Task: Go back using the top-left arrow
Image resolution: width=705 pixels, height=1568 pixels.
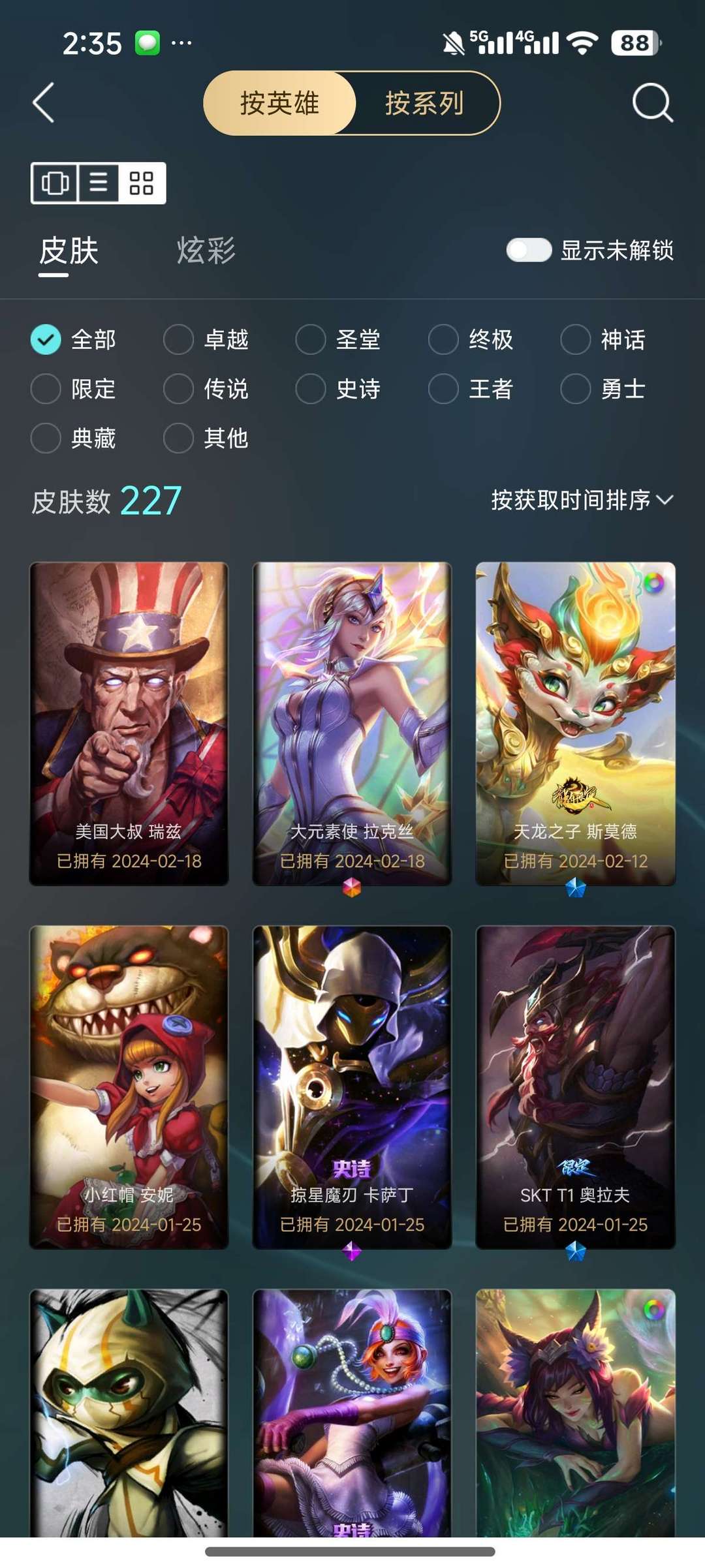Action: [x=43, y=103]
